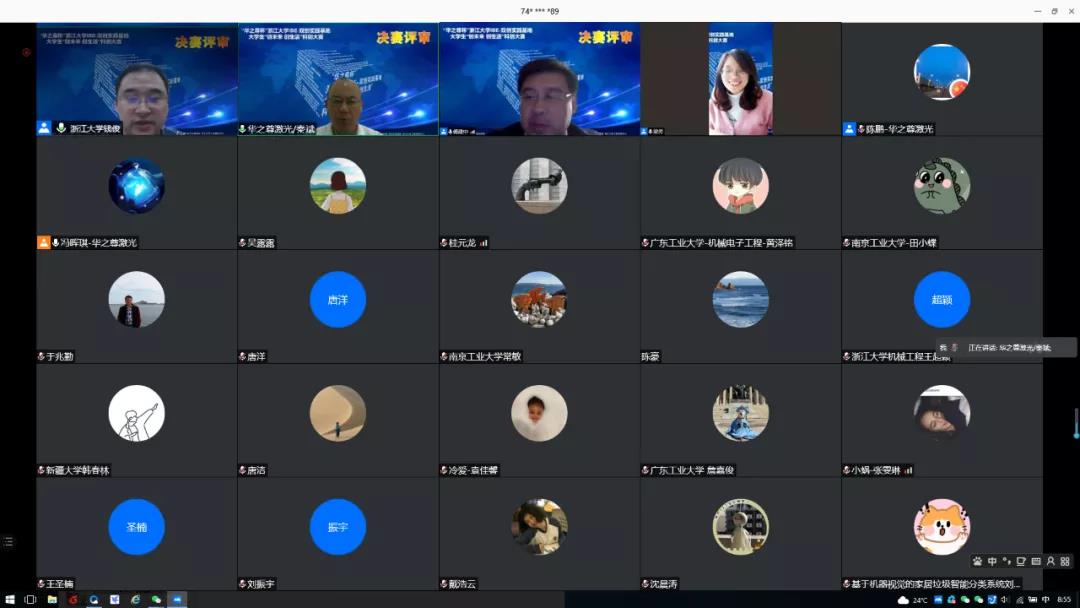Select participant tile 唐洋
This screenshot has height=608, width=1080.
click(338, 307)
